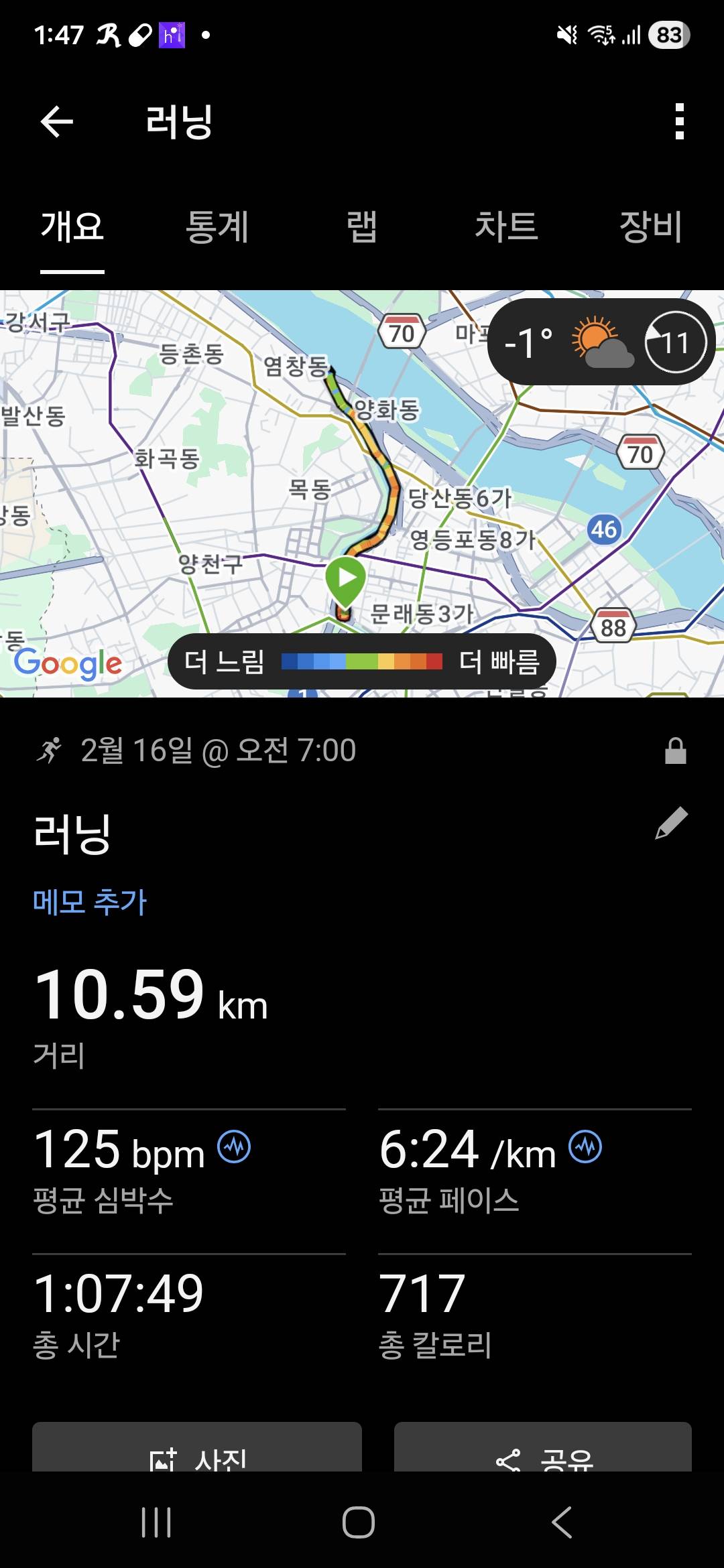The width and height of the screenshot is (724, 1568).
Task: Tap the pencil icon to edit activity name
Action: [672, 822]
